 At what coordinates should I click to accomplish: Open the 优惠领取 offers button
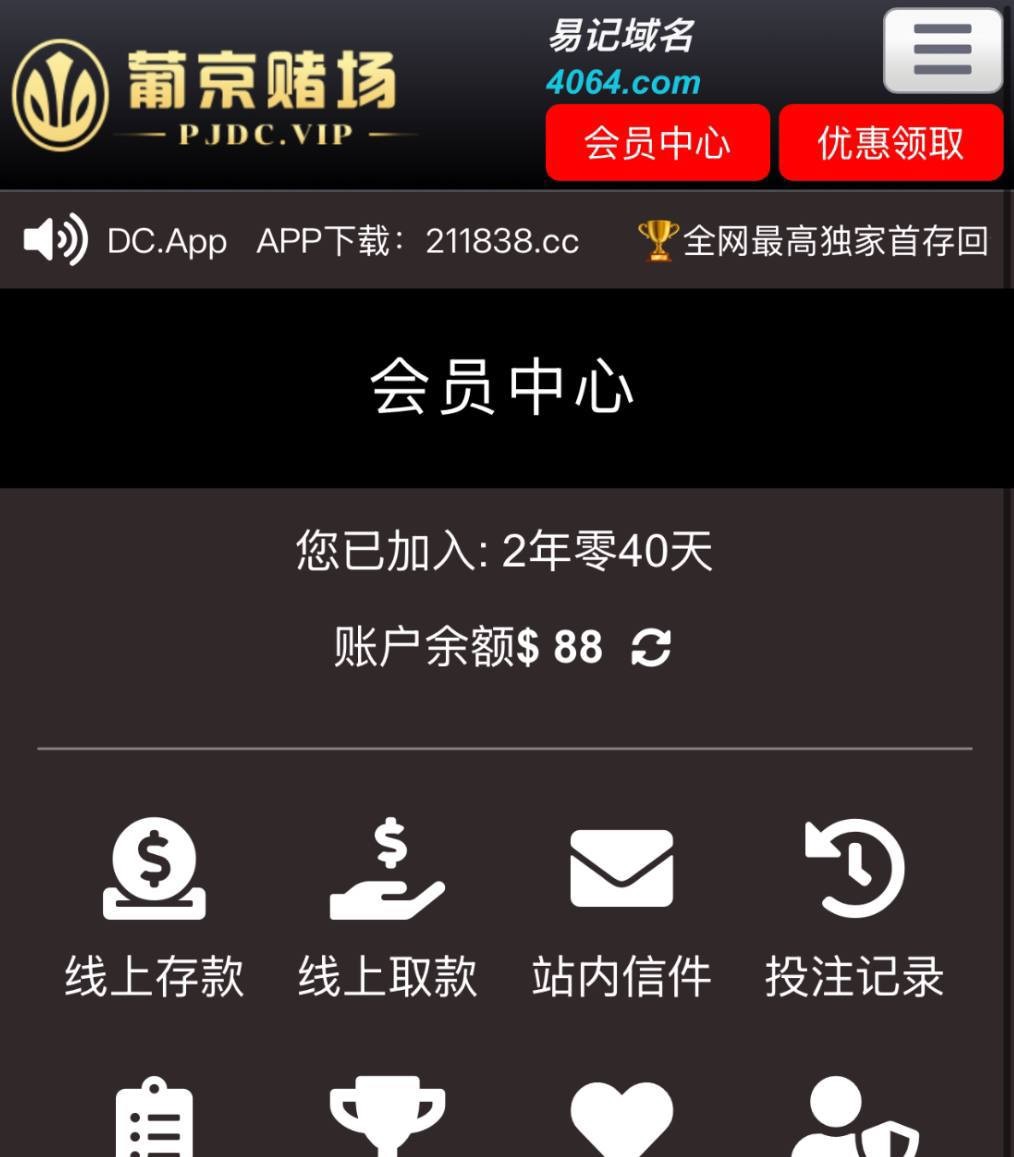[x=890, y=143]
